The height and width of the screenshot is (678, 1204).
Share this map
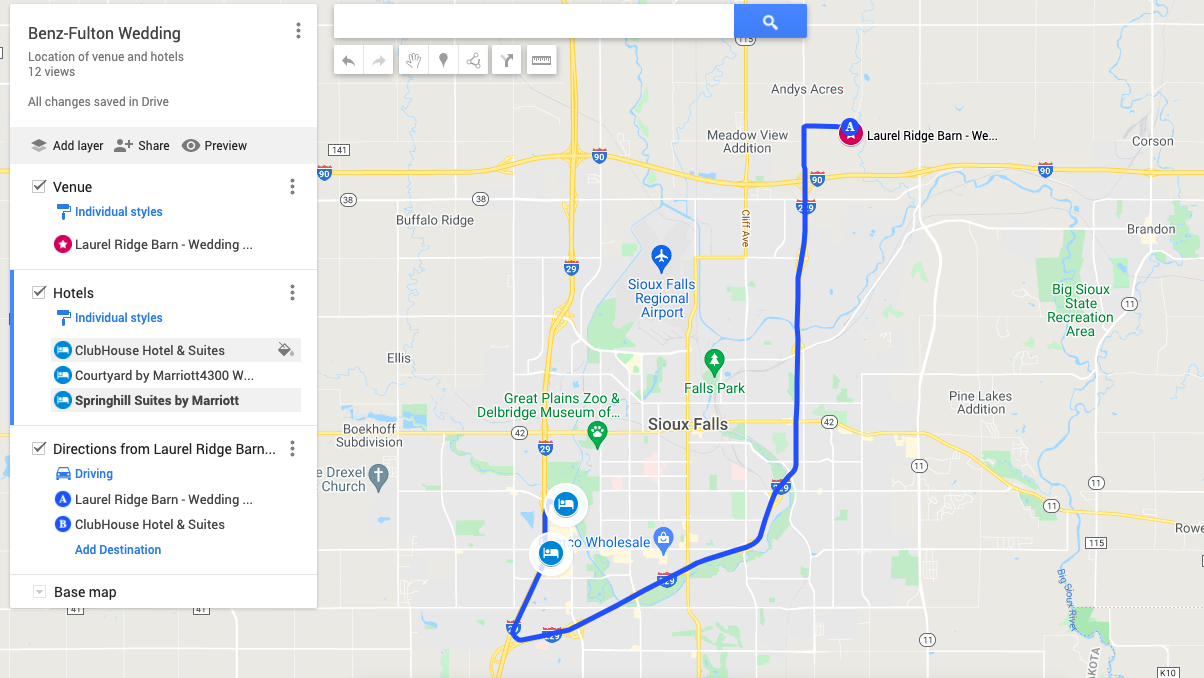pos(142,146)
